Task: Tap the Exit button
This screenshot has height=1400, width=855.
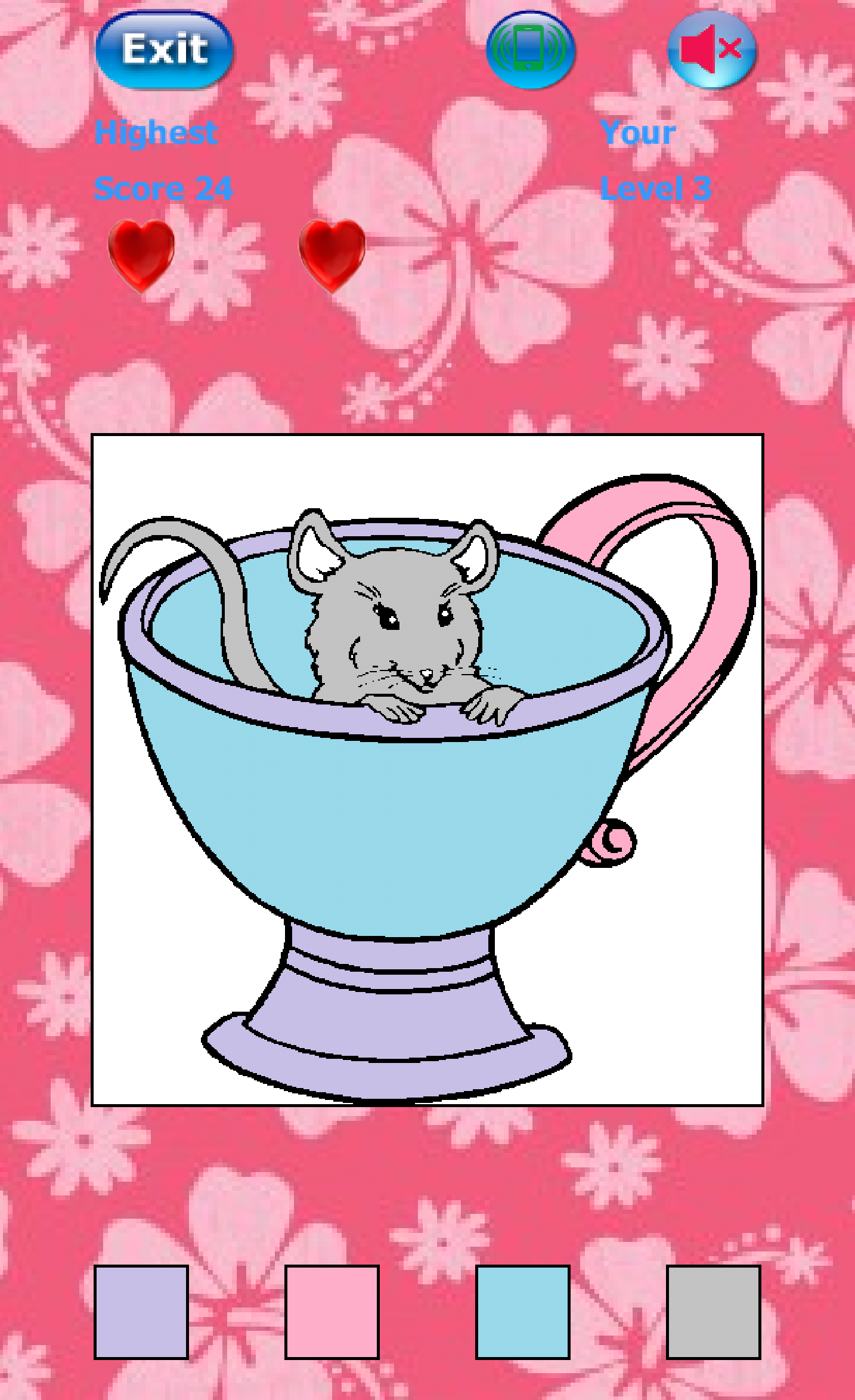Action: (165, 50)
